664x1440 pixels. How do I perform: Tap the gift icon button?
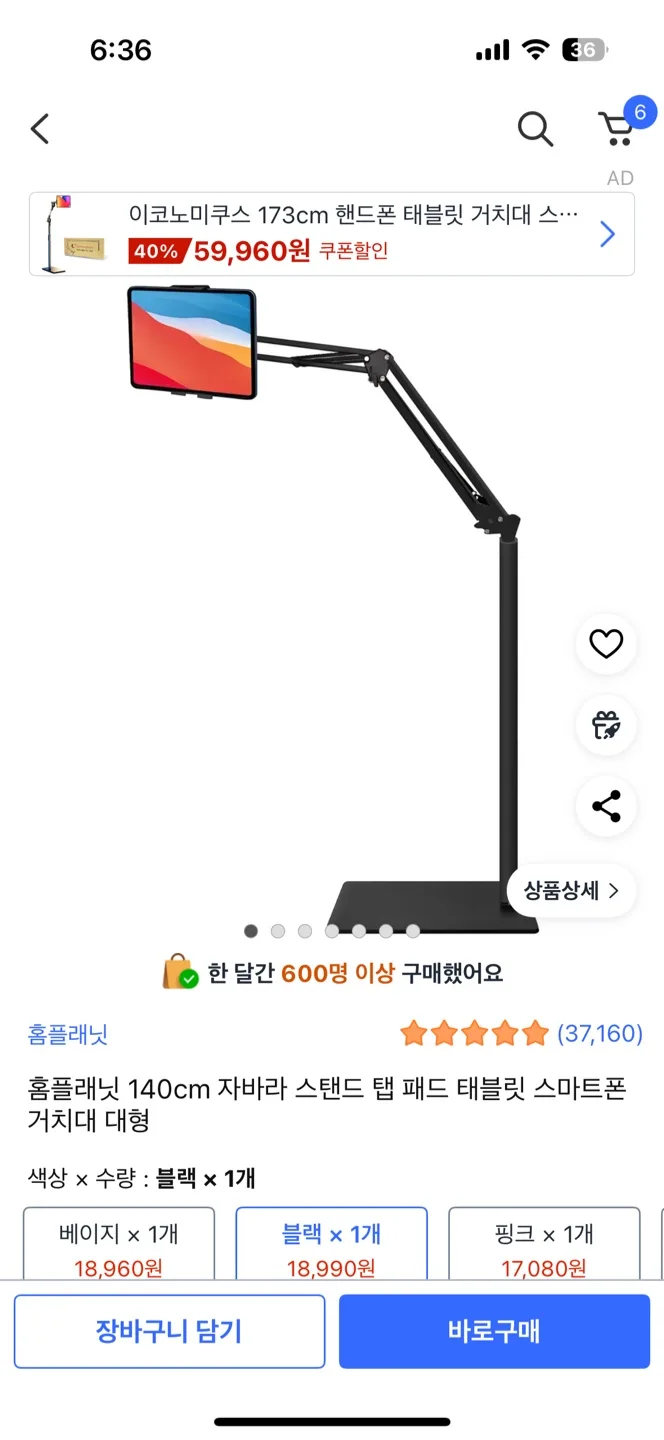(x=606, y=725)
